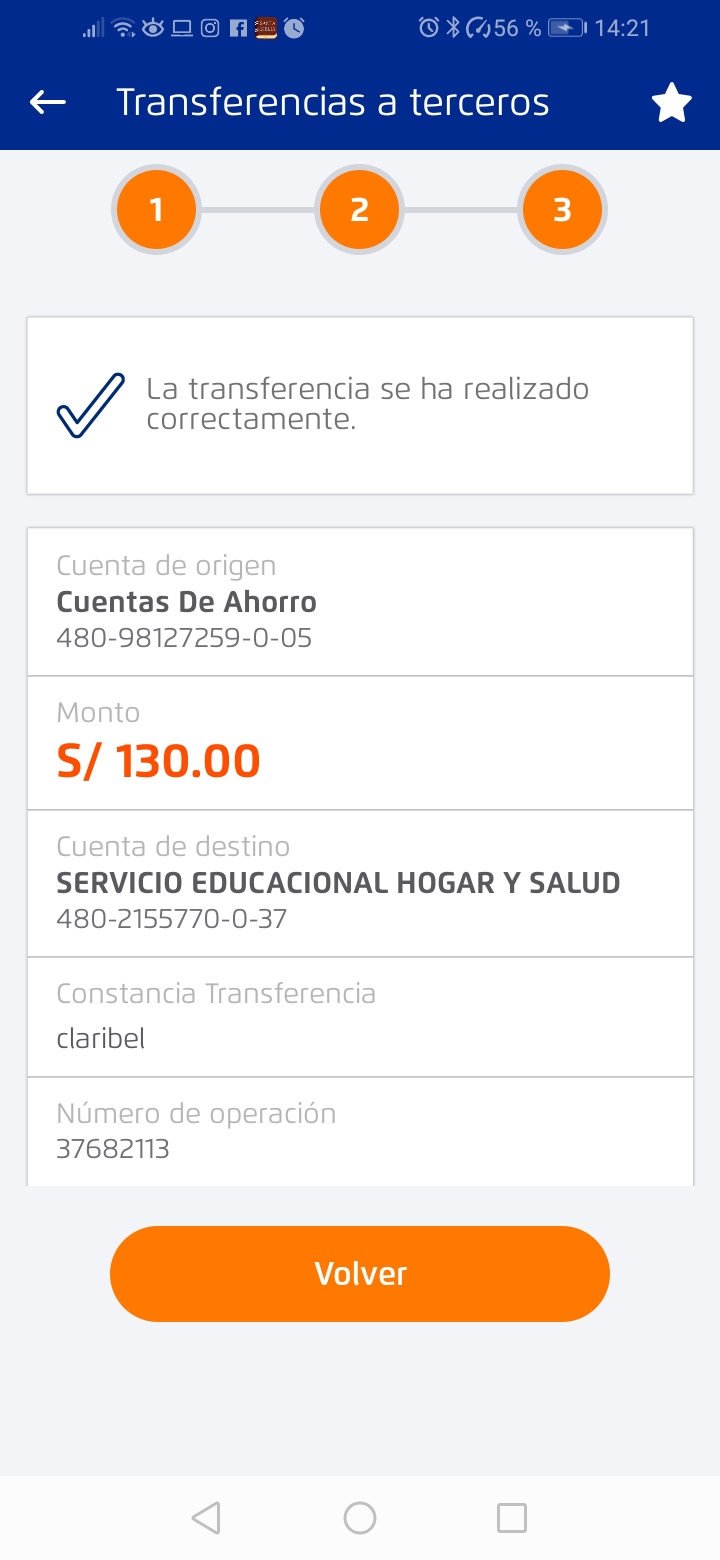Open the system recent apps view
Screen dimensions: 720x1560
511,1518
